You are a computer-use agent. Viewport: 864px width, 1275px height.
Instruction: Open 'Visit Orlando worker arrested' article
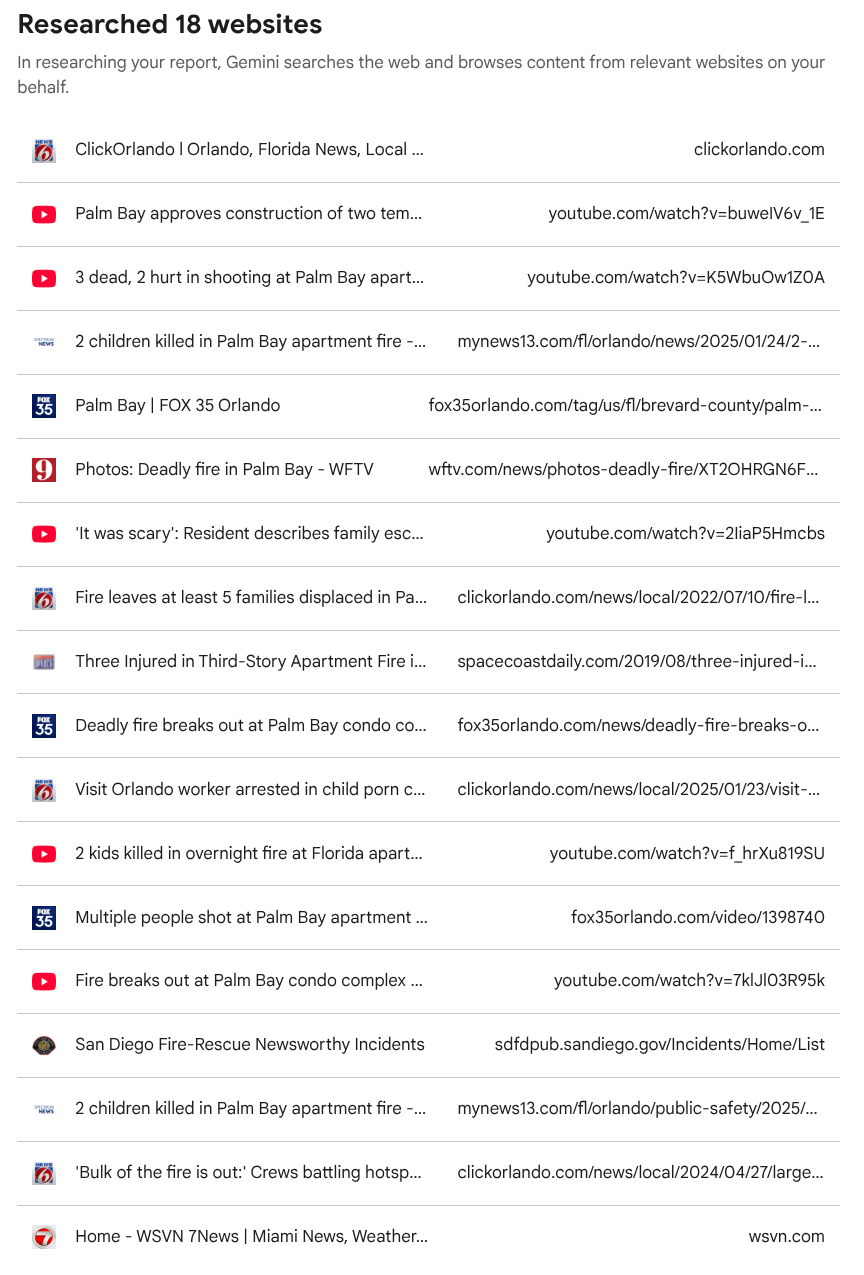(x=250, y=790)
